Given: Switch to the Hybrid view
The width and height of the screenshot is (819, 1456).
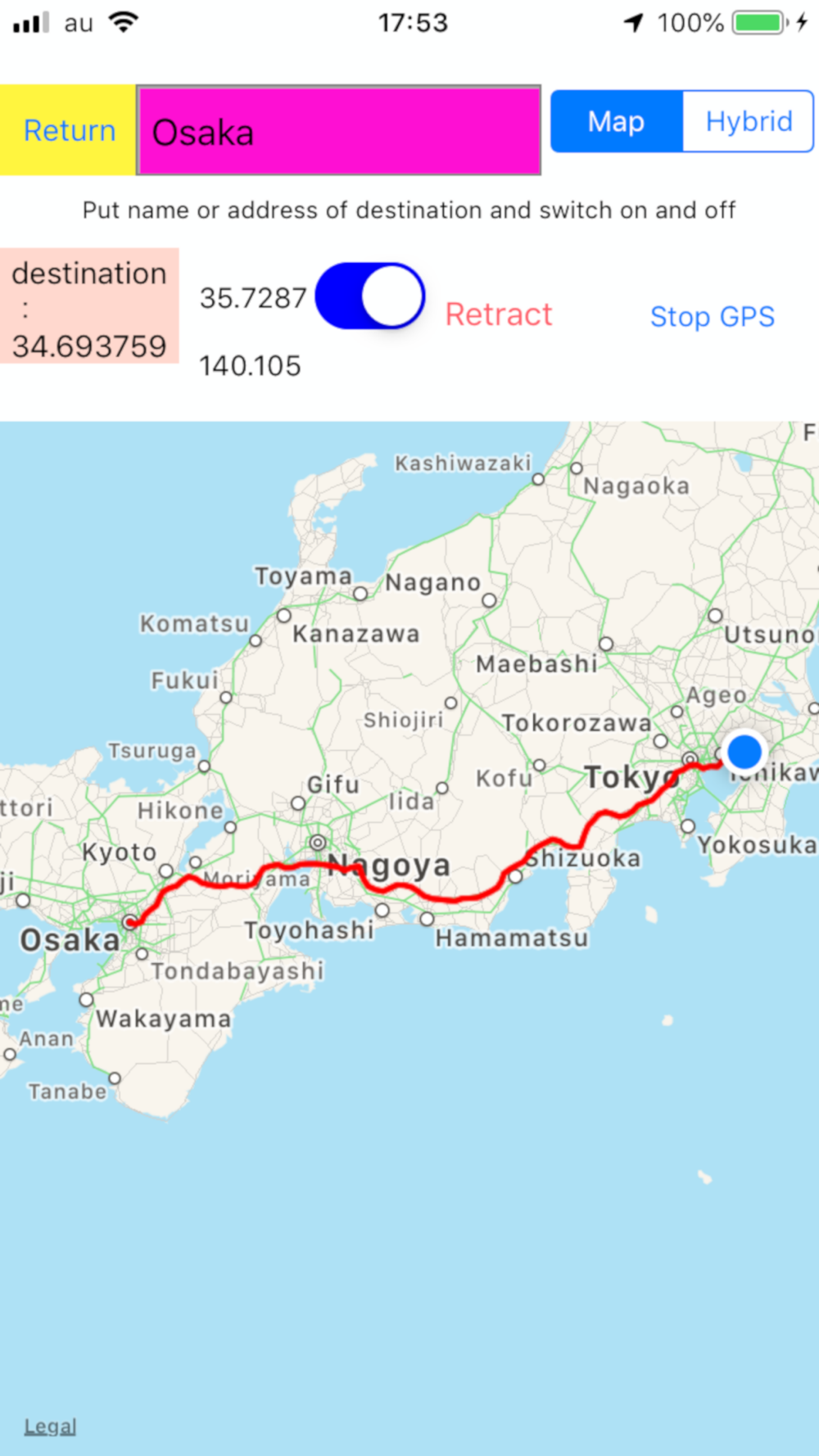Looking at the screenshot, I should pos(749,122).
